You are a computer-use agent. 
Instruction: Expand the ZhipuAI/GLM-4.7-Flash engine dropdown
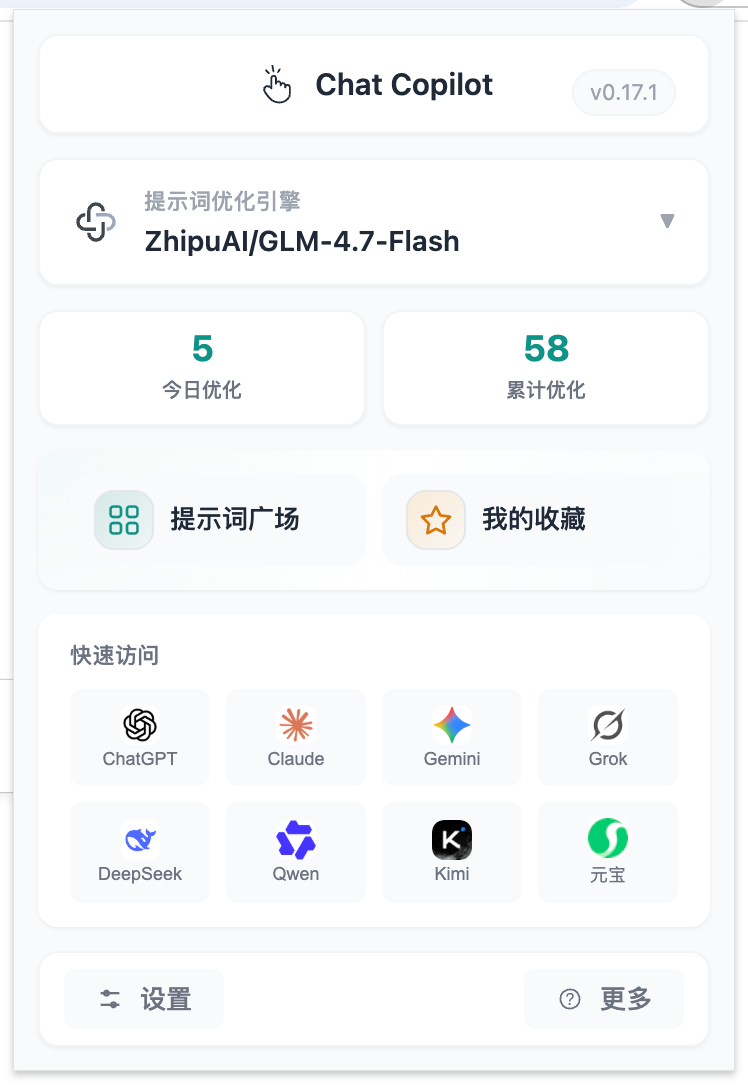[667, 221]
